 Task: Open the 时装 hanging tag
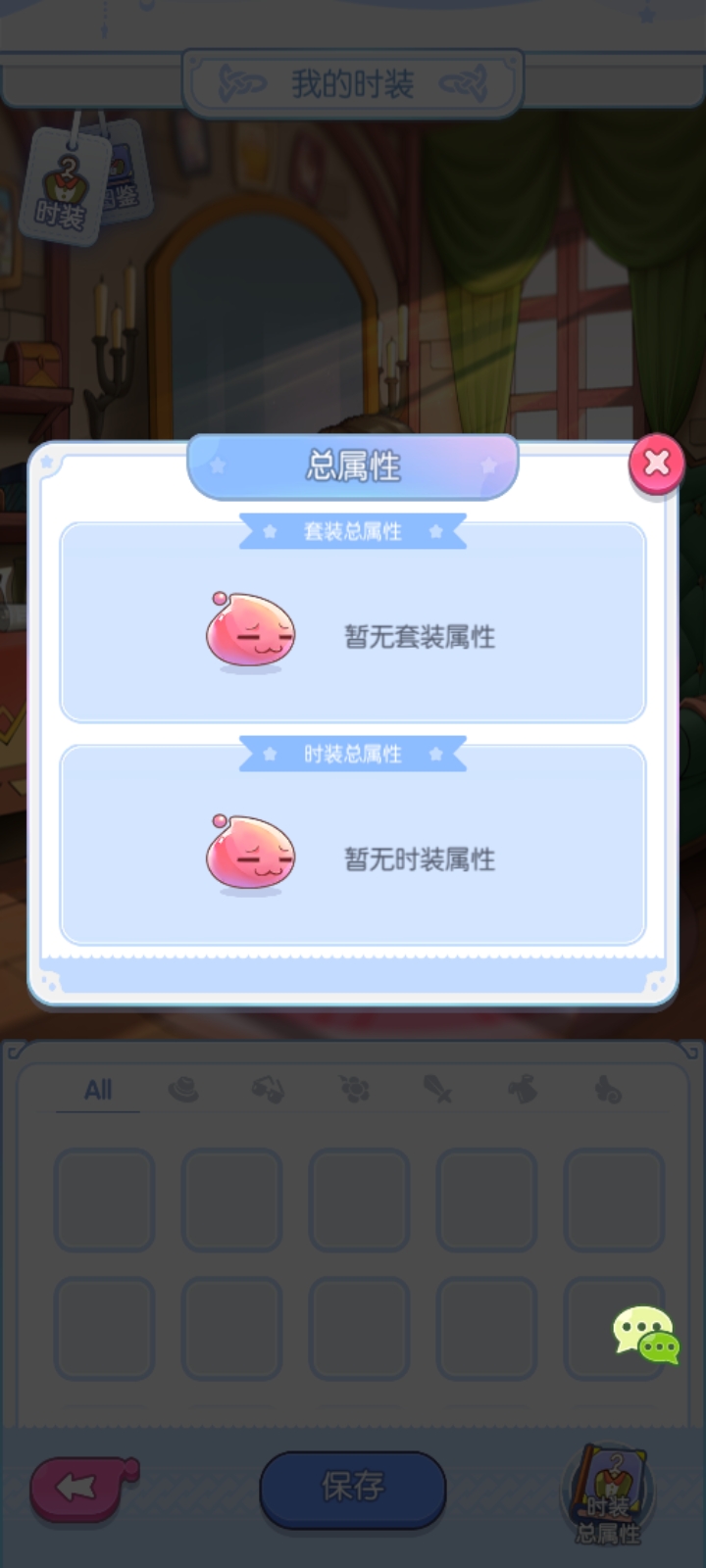point(64,186)
